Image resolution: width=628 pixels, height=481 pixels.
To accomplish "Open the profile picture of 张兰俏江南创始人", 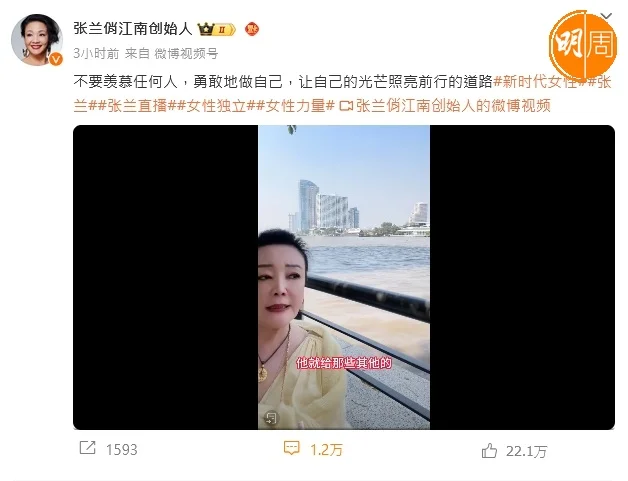I will pyautogui.click(x=35, y=39).
